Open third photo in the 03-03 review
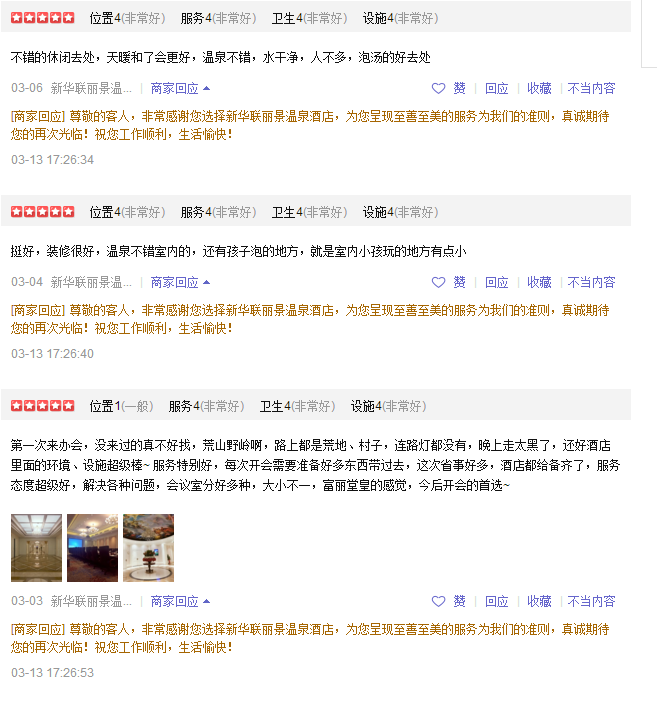The width and height of the screenshot is (657, 702). coord(148,548)
